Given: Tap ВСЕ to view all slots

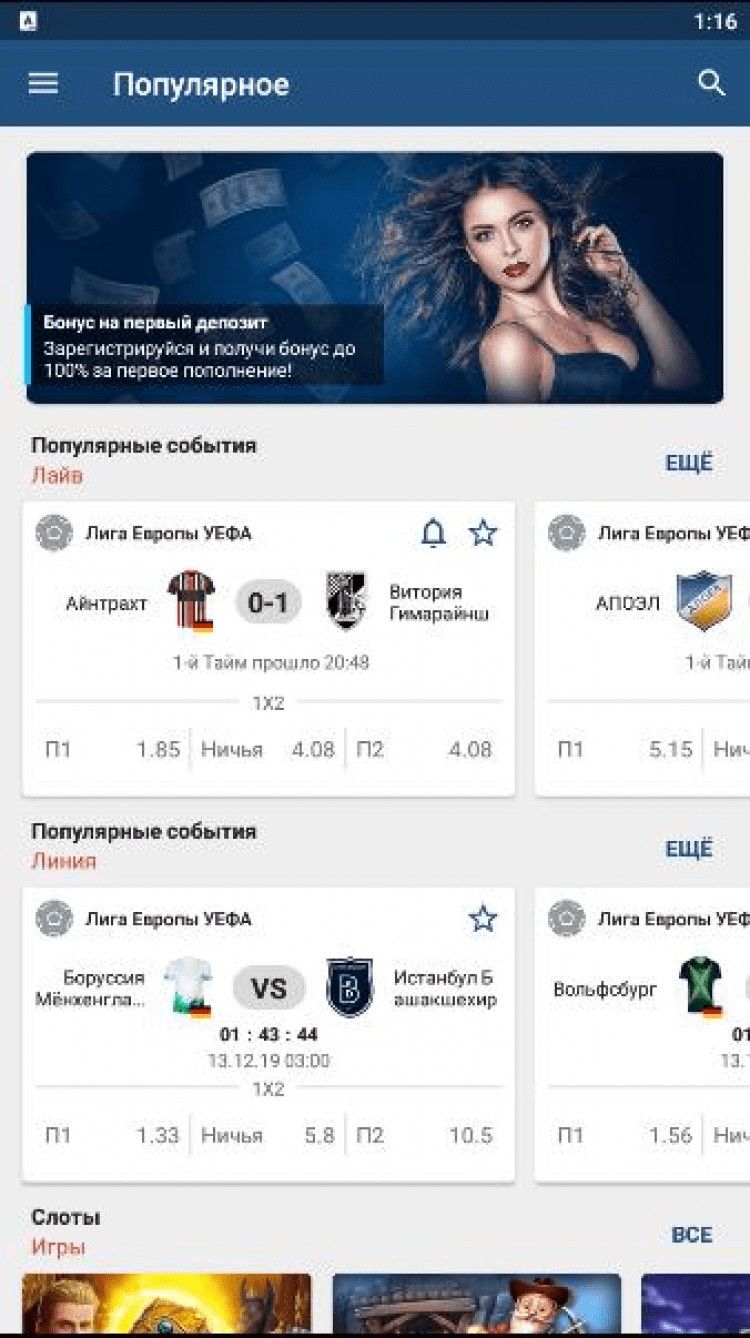Looking at the screenshot, I should click(x=692, y=1235).
